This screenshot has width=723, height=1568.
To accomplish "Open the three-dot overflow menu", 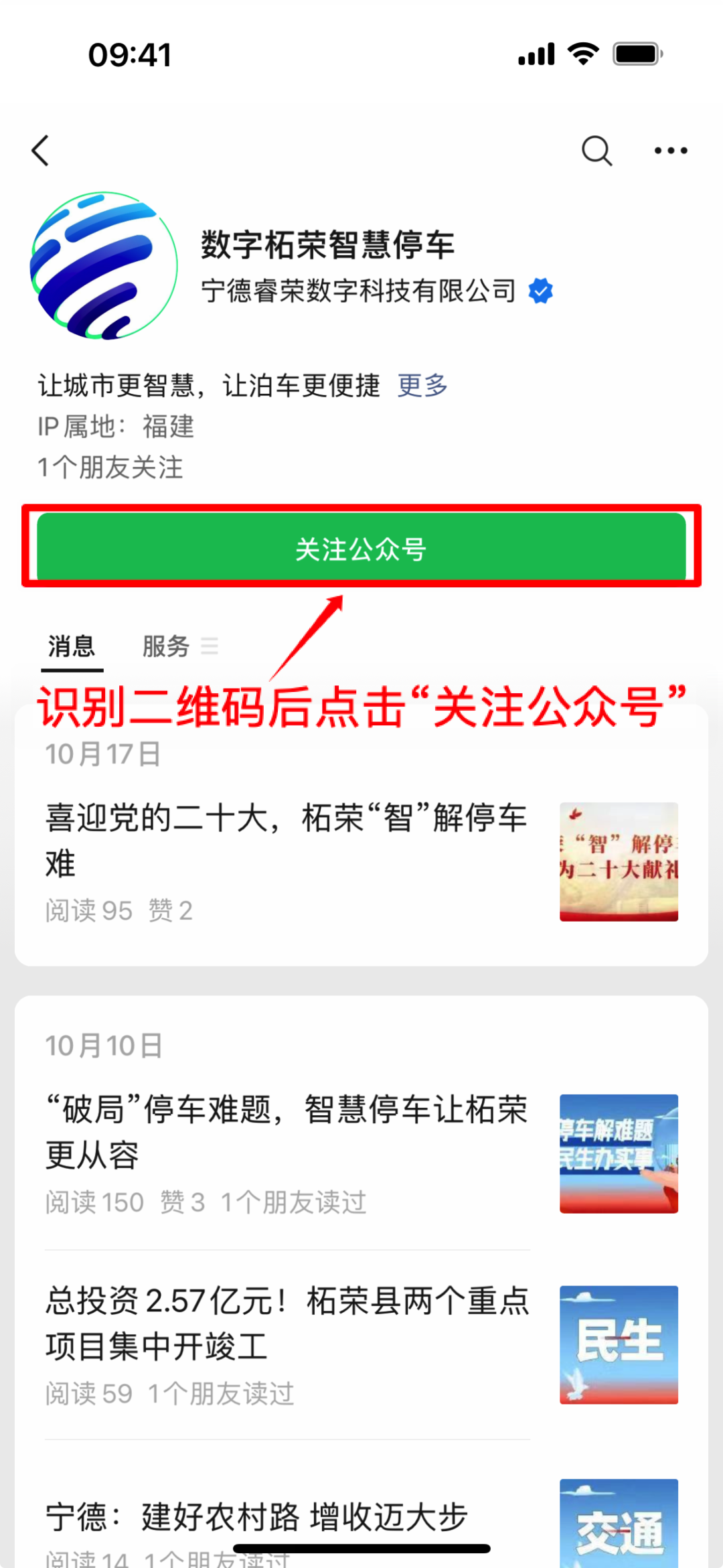I will pyautogui.click(x=670, y=151).
